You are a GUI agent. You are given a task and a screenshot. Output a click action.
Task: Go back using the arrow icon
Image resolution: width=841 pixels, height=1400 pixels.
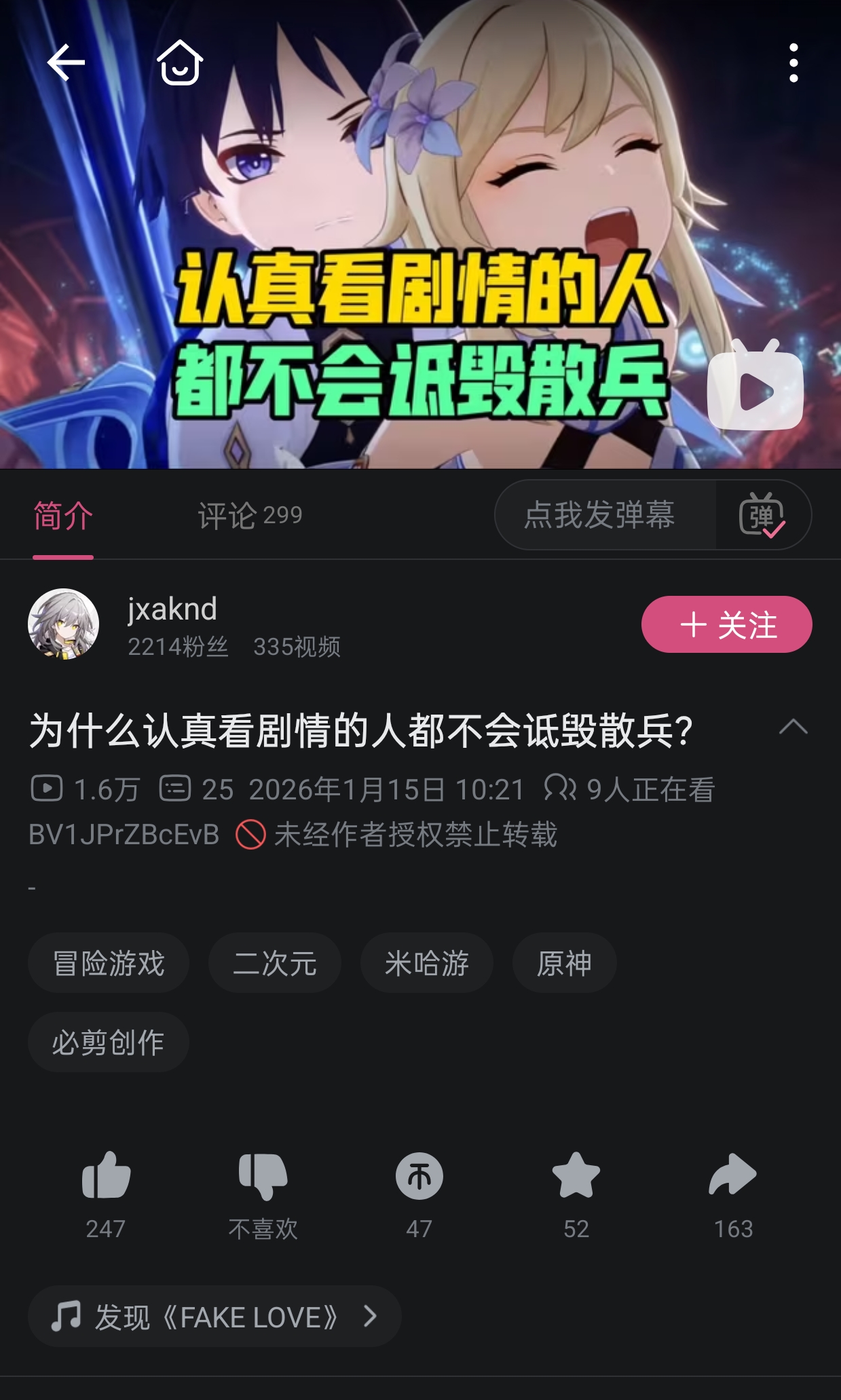click(x=66, y=62)
